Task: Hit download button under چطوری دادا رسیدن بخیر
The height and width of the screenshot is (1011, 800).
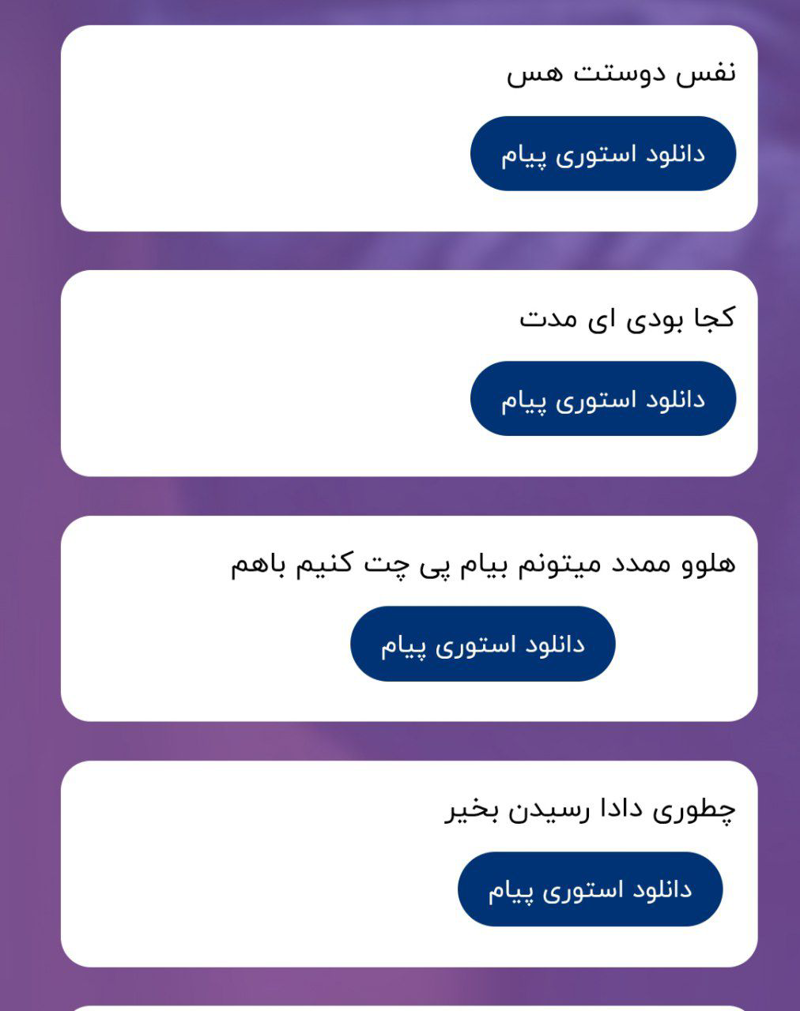Action: (x=590, y=889)
